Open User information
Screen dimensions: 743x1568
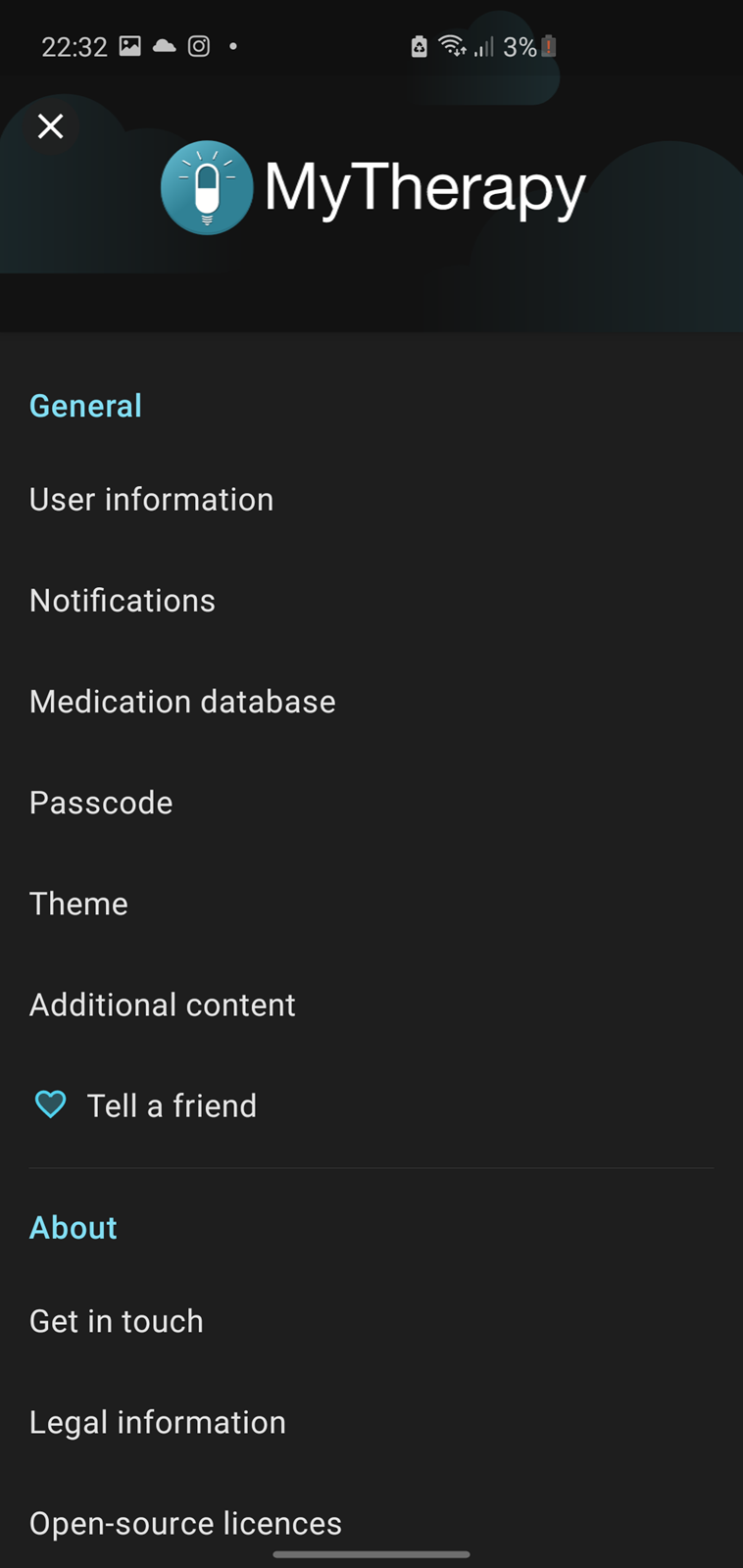click(371, 500)
